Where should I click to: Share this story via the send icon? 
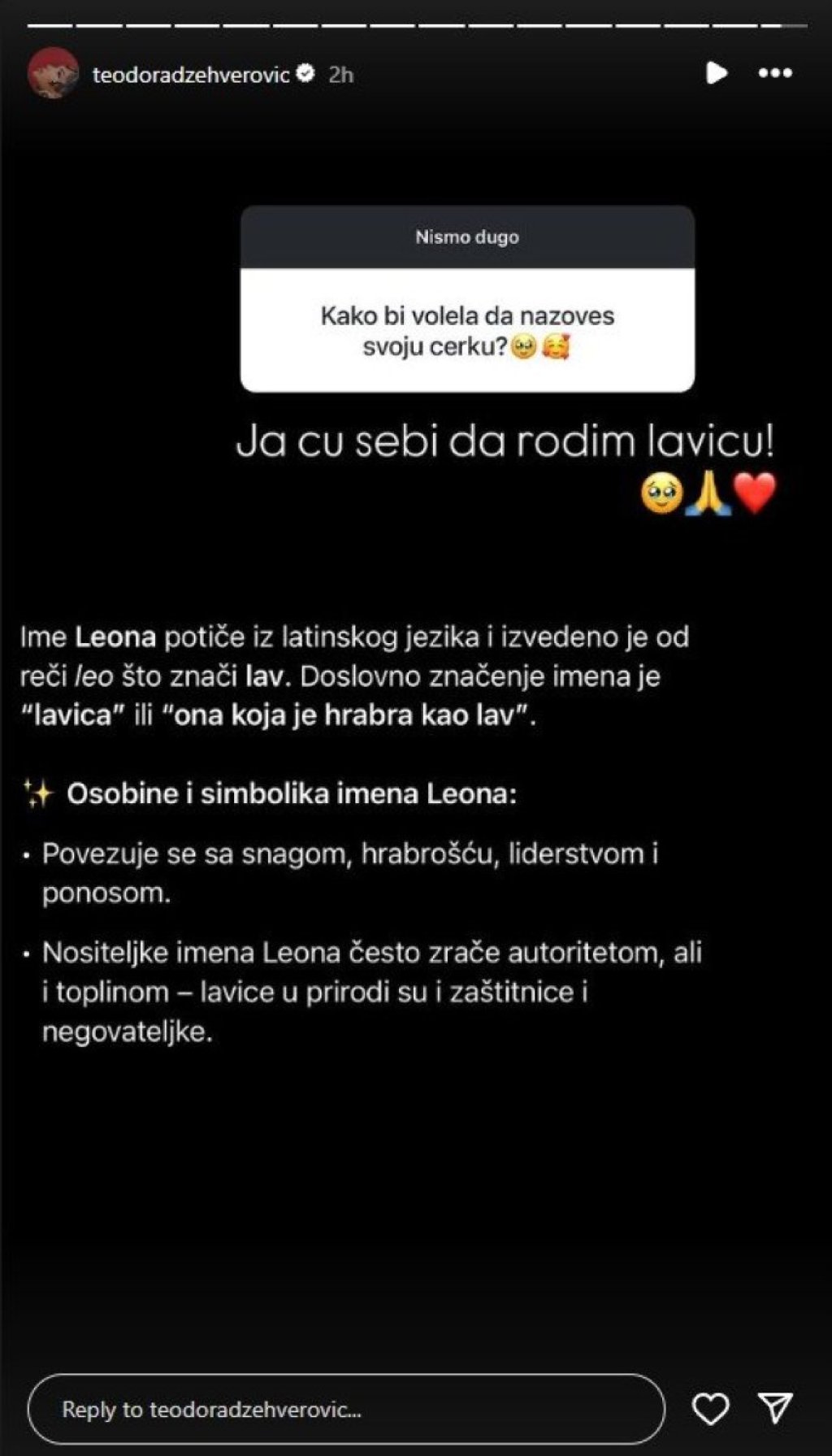tap(774, 1408)
